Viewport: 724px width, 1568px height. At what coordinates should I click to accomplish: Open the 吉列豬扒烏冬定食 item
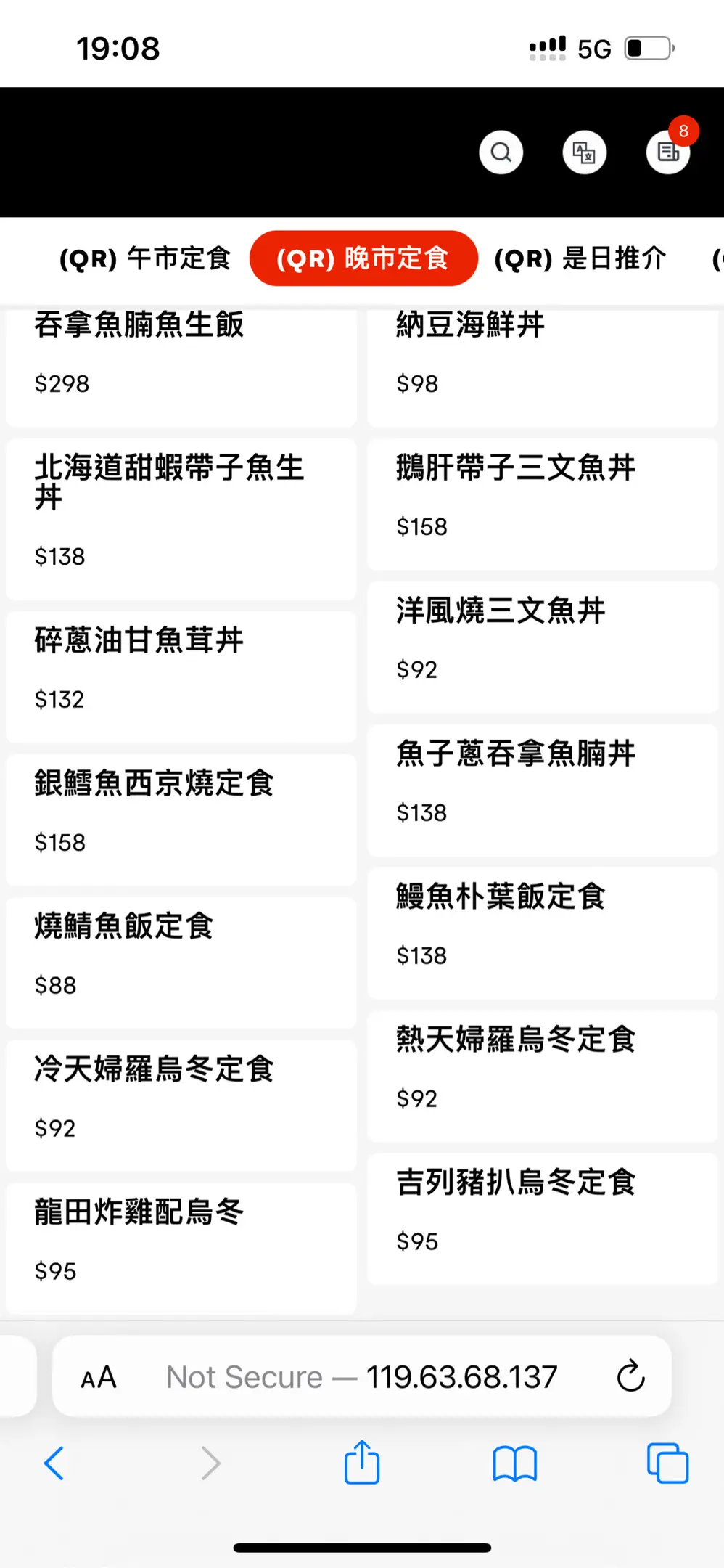click(543, 1219)
